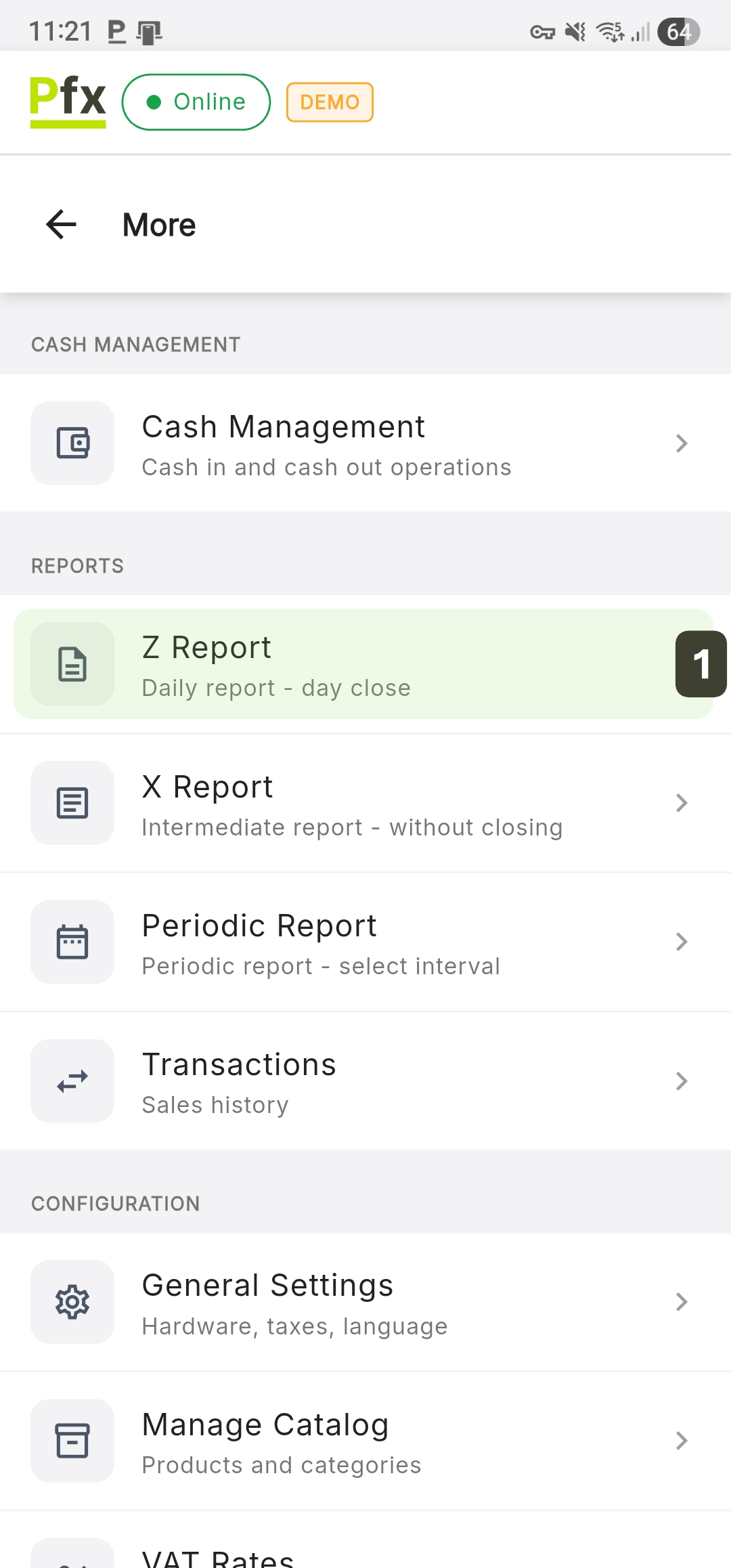Tap the Online status chip
The width and height of the screenshot is (731, 1568).
coord(196,102)
